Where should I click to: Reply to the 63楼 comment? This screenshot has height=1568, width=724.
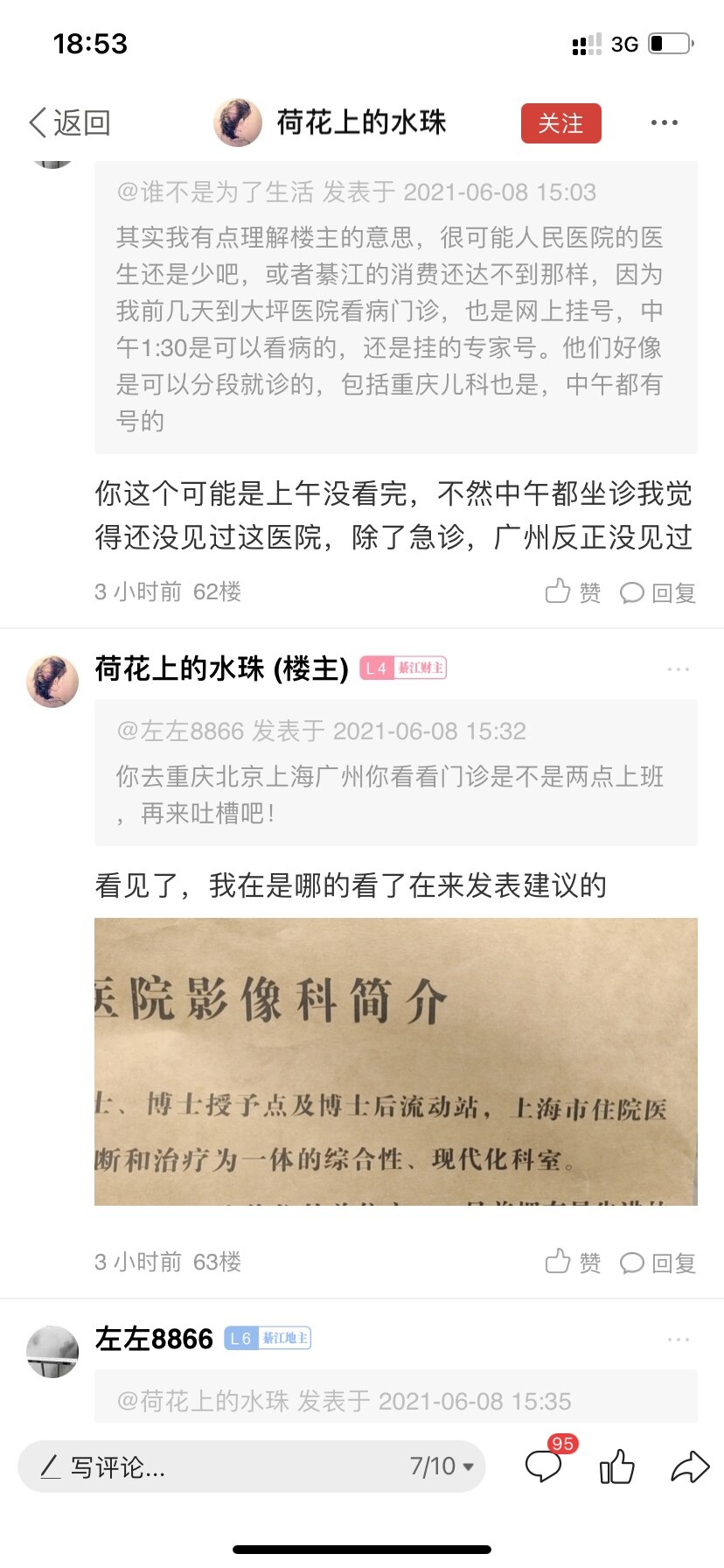[x=658, y=1262]
